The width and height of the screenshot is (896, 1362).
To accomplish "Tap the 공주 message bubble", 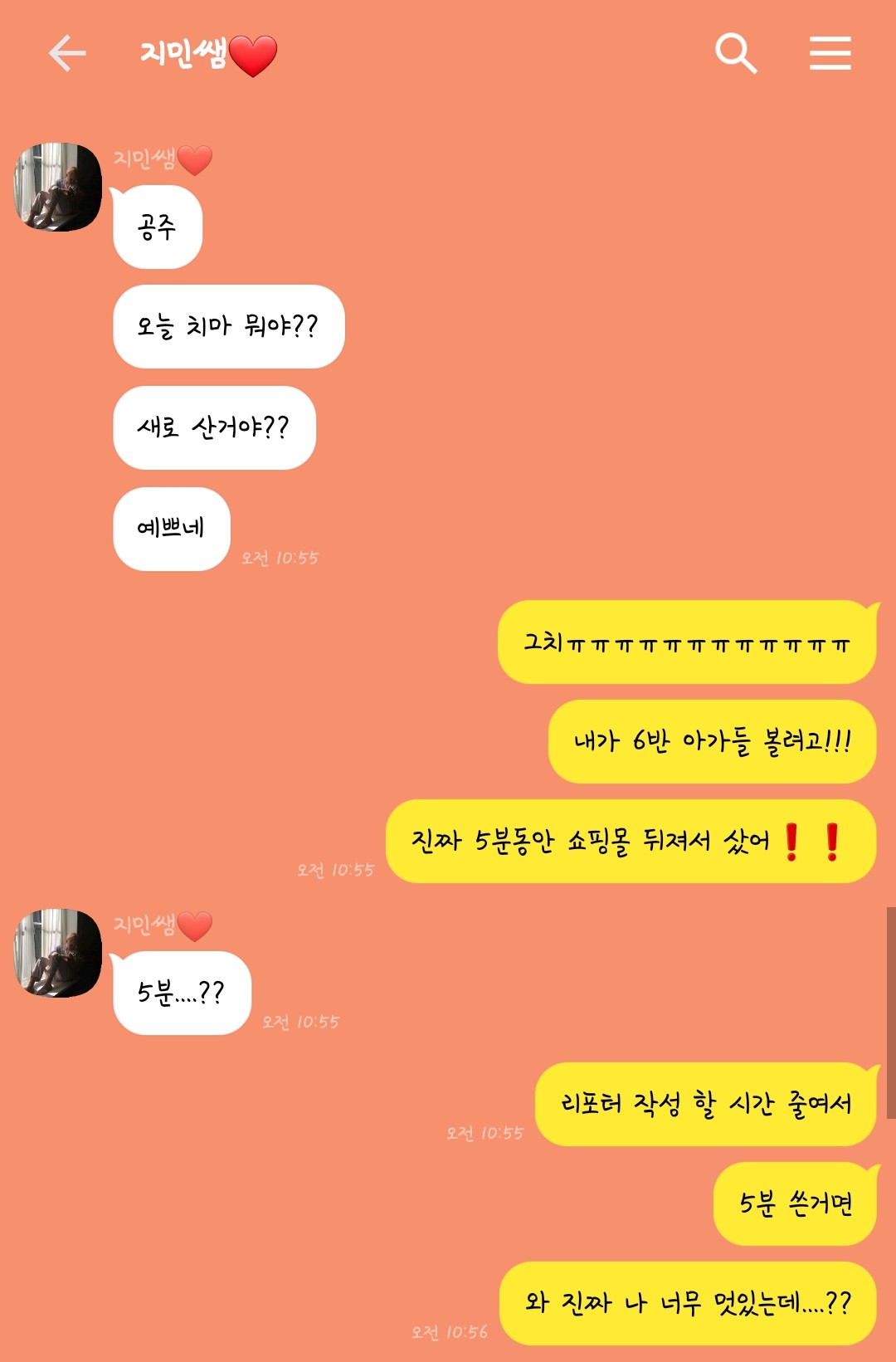I will pyautogui.click(x=157, y=226).
